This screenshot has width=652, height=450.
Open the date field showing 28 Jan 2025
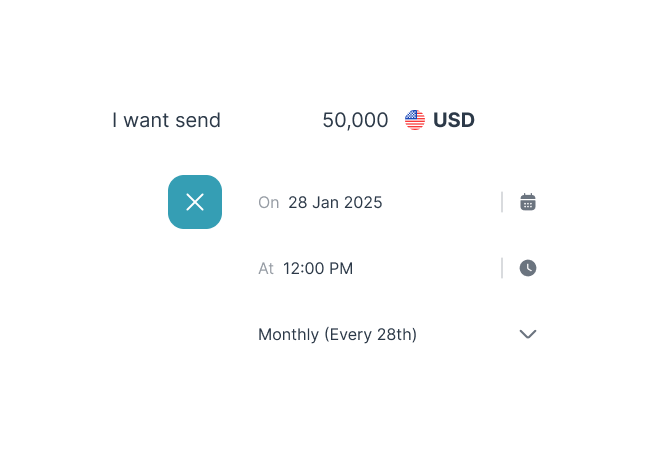pos(335,202)
